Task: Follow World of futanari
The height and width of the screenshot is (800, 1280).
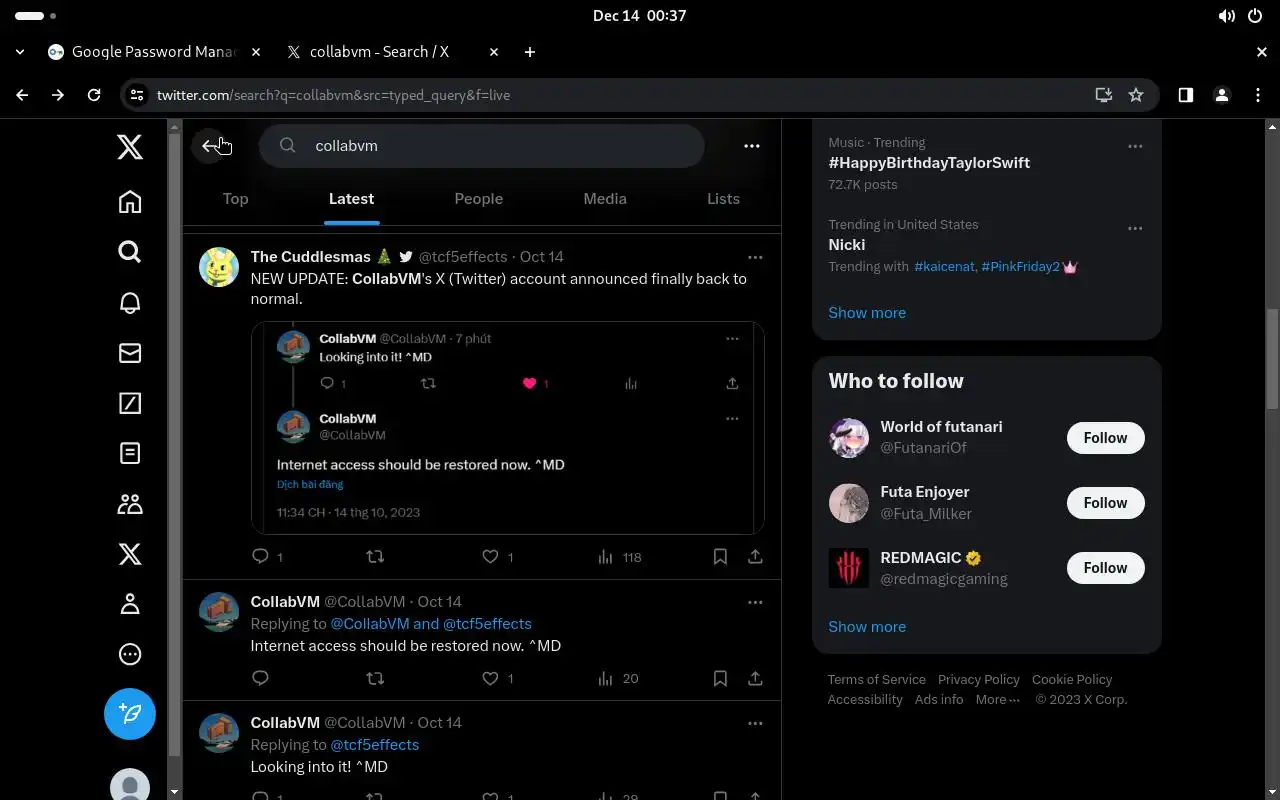Action: (x=1104, y=438)
